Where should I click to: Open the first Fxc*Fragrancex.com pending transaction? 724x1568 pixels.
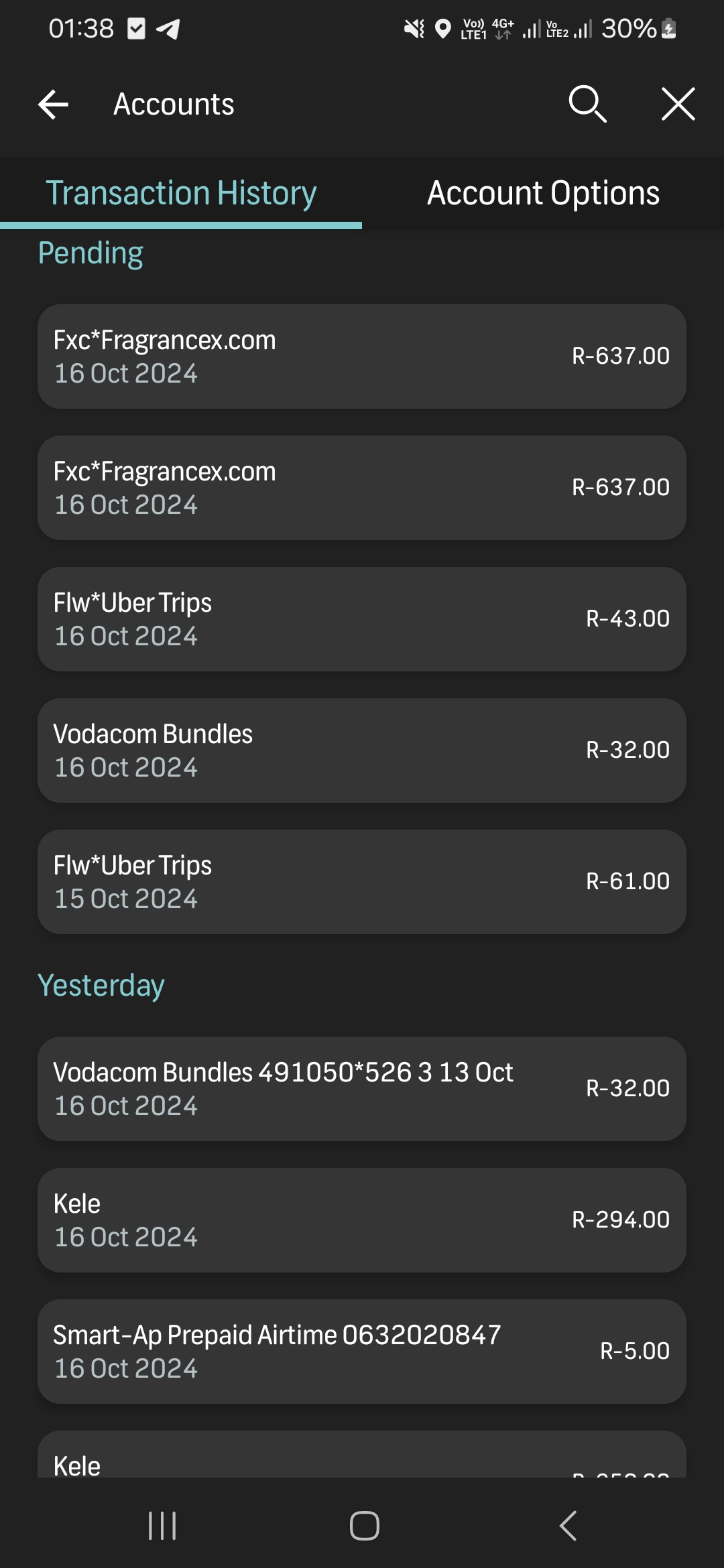coord(362,356)
